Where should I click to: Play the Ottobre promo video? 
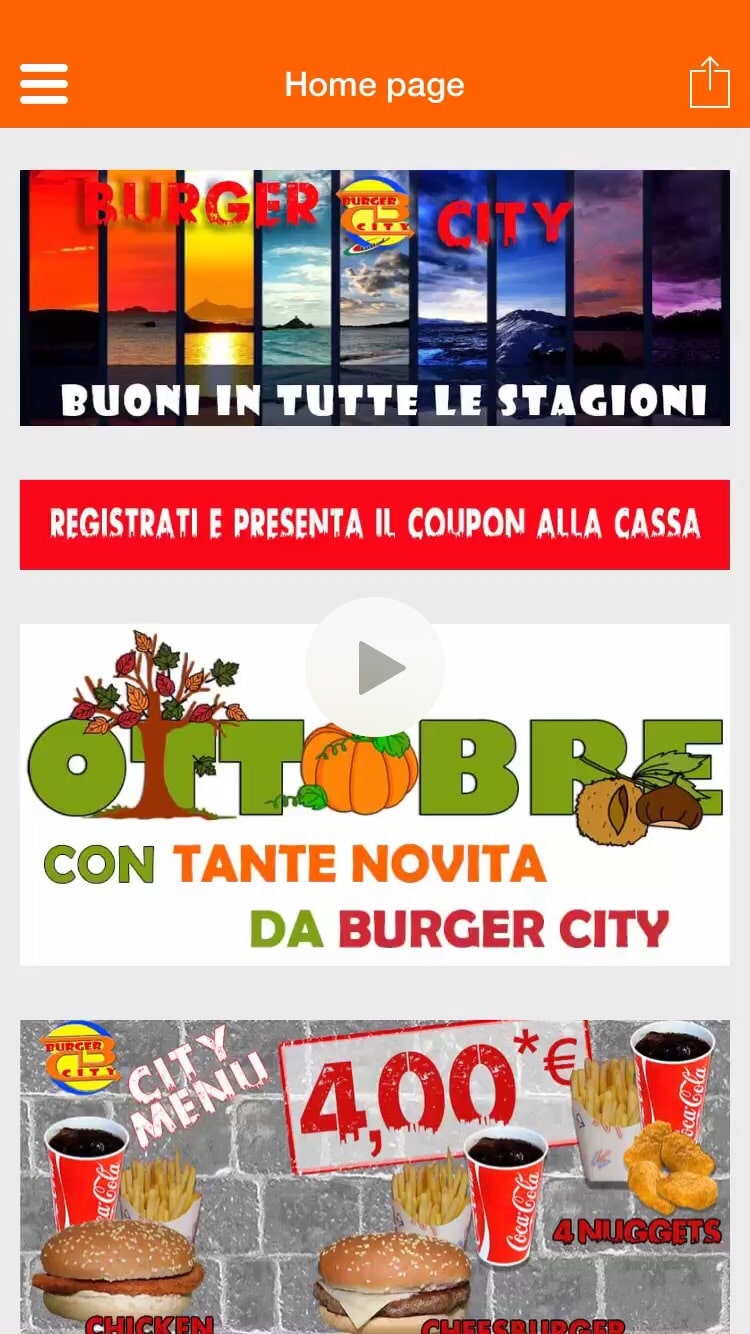(375, 667)
